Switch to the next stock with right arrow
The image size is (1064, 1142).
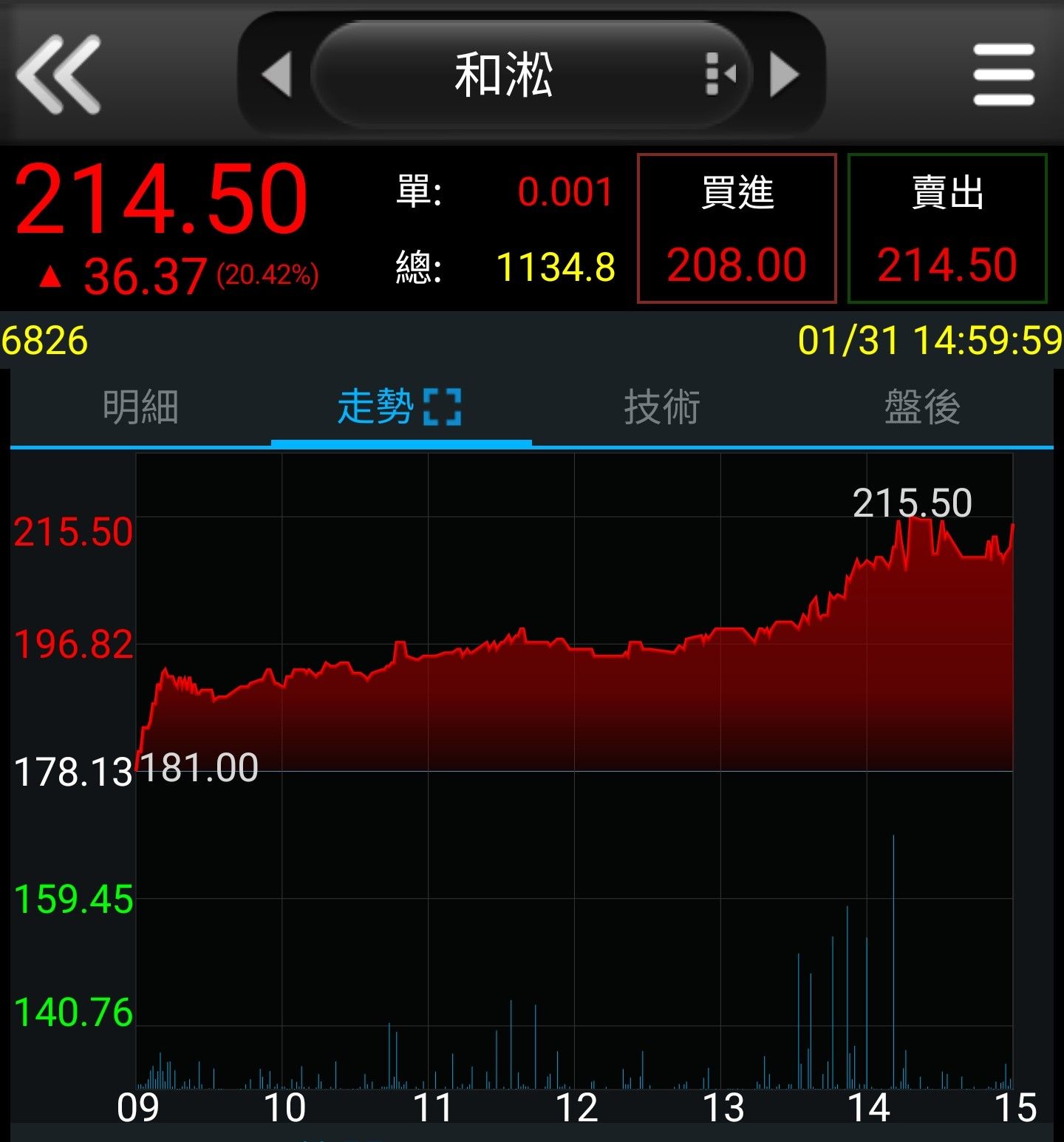[784, 74]
